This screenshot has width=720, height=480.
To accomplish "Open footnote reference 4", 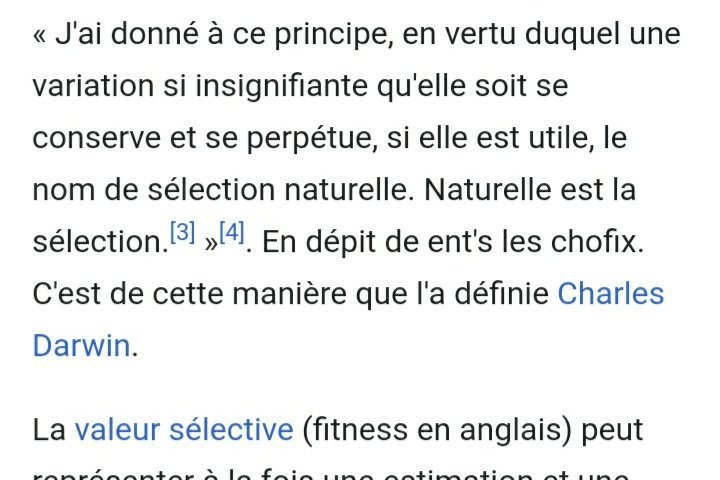I will click(x=230, y=234).
